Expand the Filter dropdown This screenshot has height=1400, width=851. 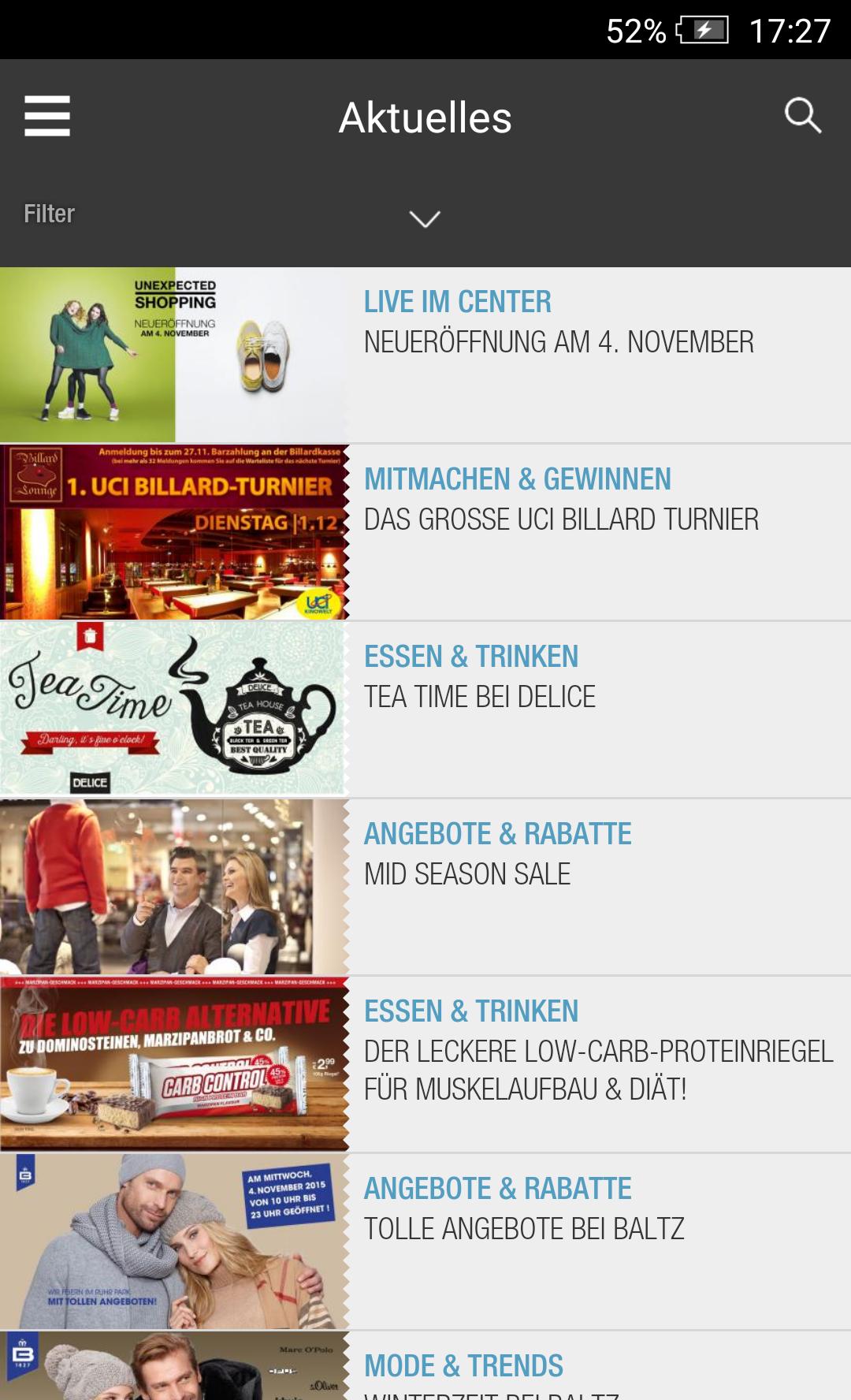(425, 218)
